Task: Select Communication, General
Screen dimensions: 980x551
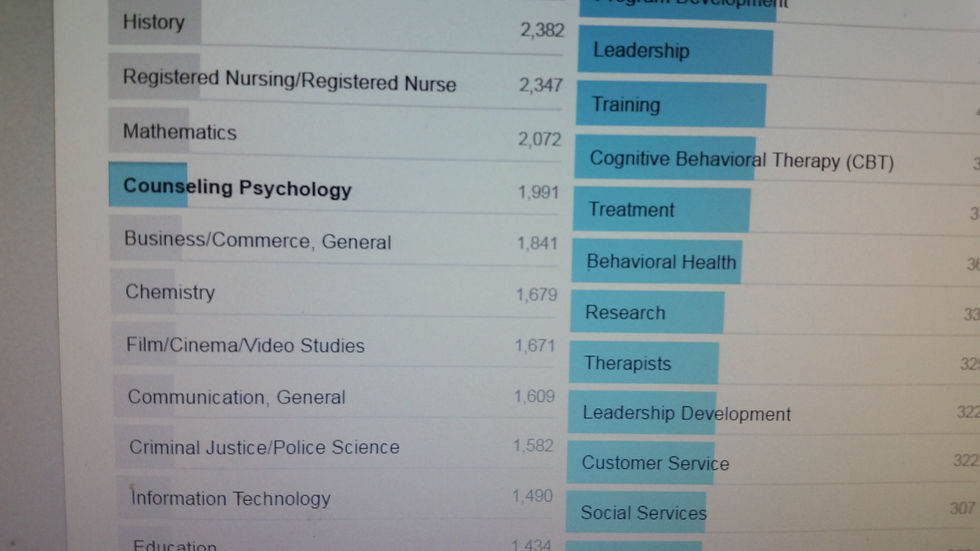Action: [236, 397]
